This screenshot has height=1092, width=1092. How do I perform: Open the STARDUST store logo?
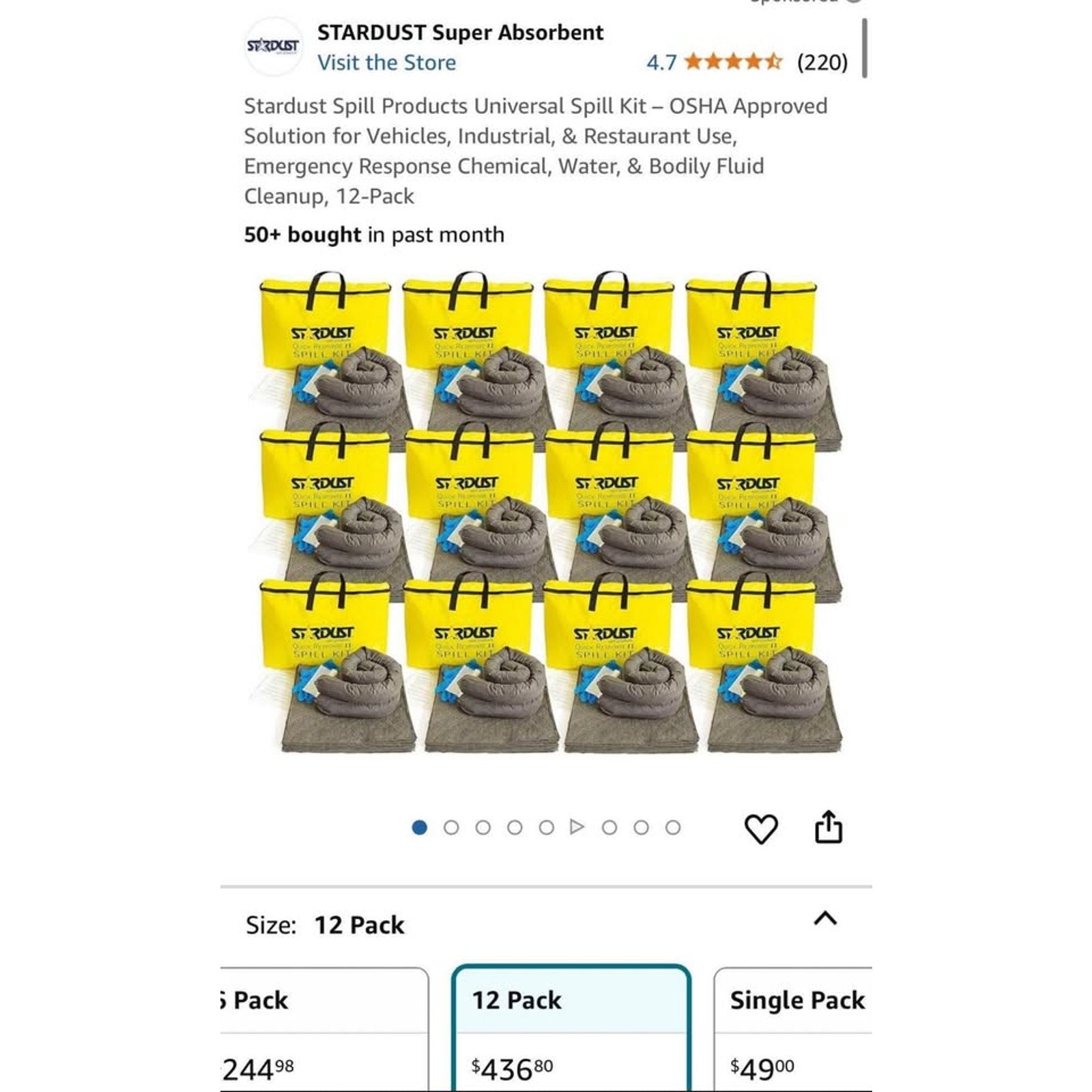coord(273,46)
